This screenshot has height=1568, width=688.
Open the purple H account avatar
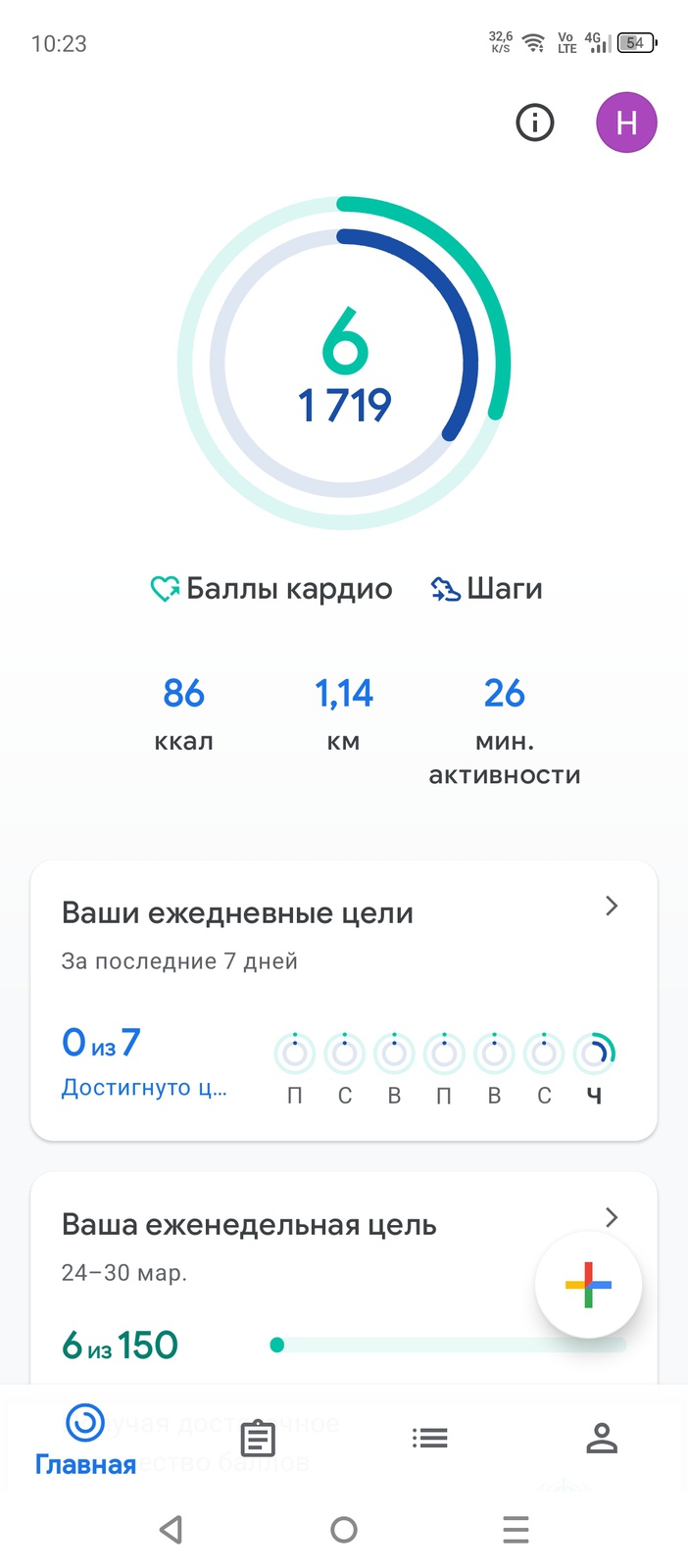point(626,122)
